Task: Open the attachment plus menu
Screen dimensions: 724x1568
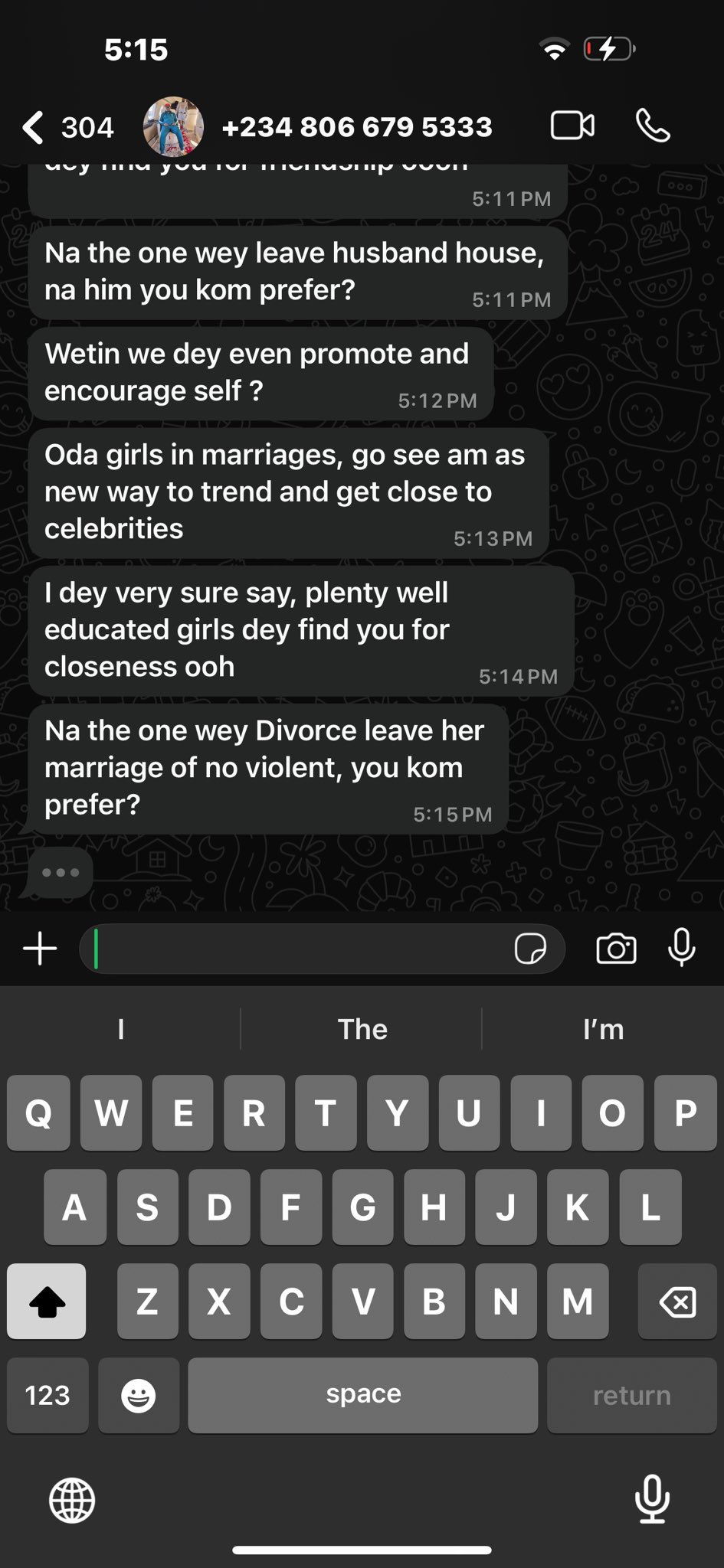Action: (x=40, y=949)
